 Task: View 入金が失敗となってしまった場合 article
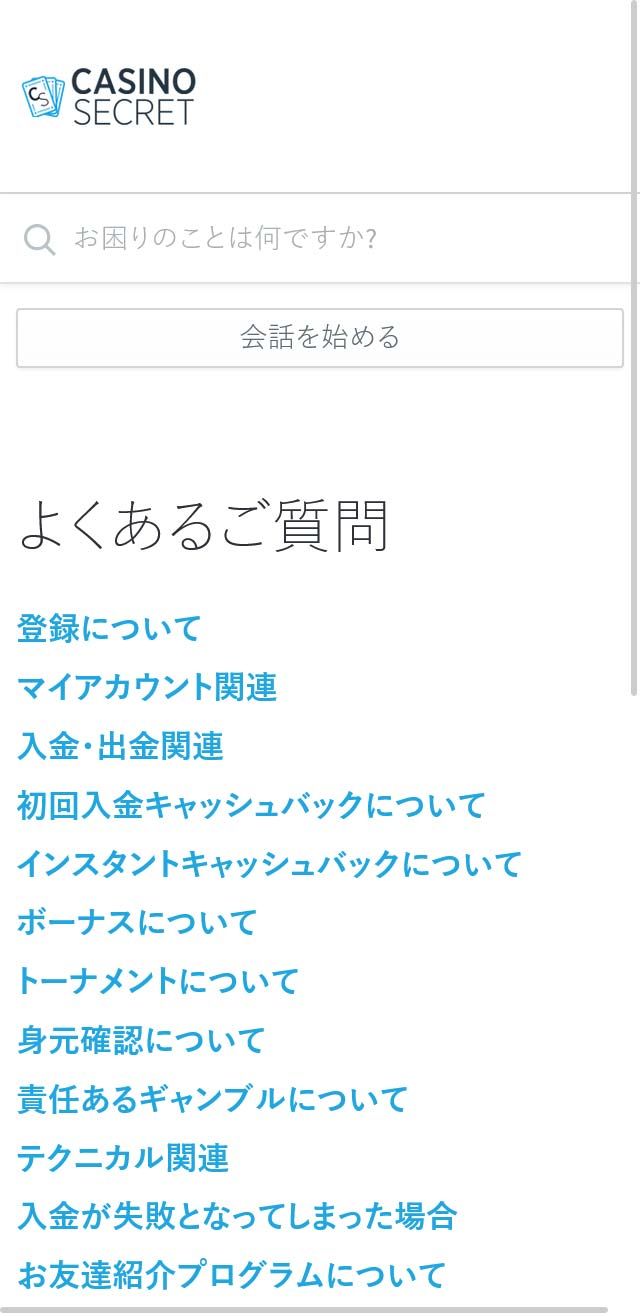[237, 1217]
